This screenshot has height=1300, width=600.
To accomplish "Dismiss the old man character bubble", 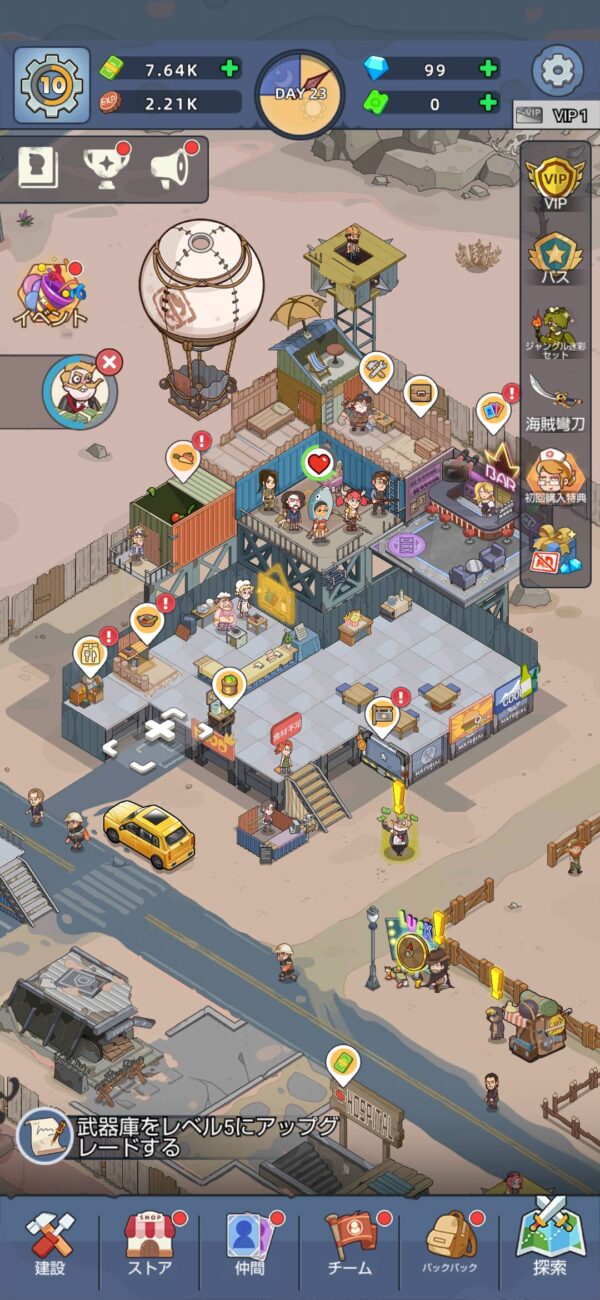I will pyautogui.click(x=110, y=362).
